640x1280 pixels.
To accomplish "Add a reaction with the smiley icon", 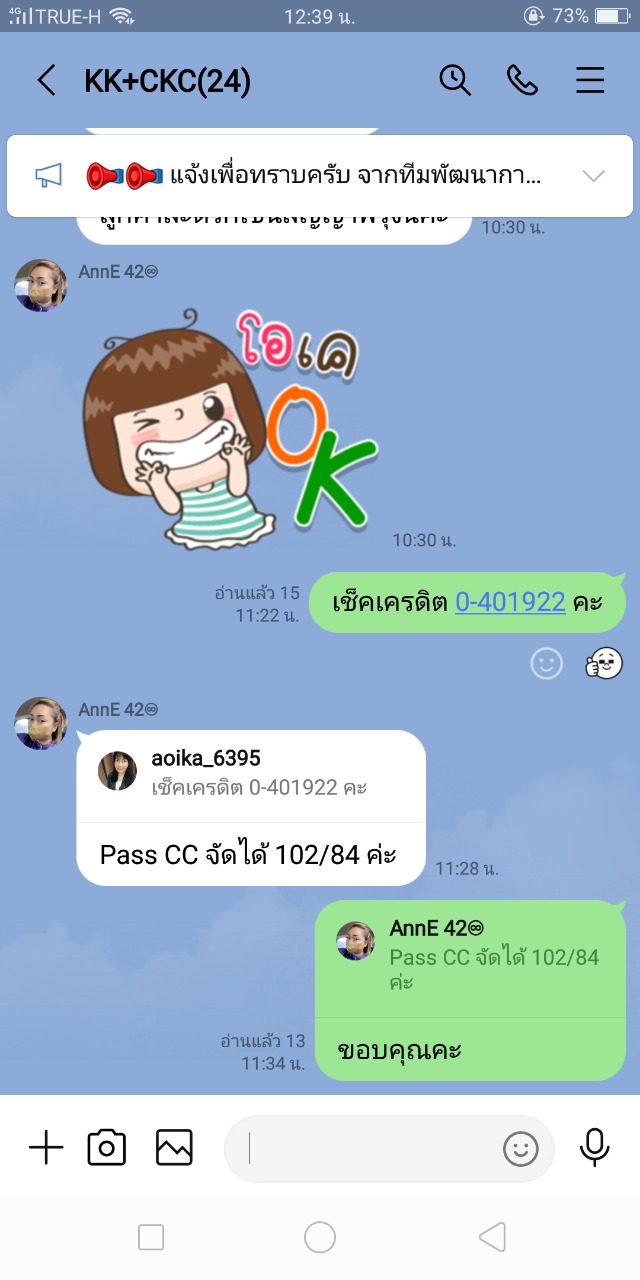I will click(546, 664).
